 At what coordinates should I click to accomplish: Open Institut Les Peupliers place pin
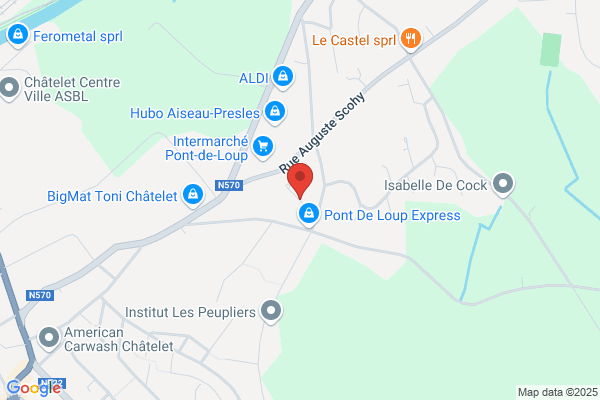coord(271,311)
